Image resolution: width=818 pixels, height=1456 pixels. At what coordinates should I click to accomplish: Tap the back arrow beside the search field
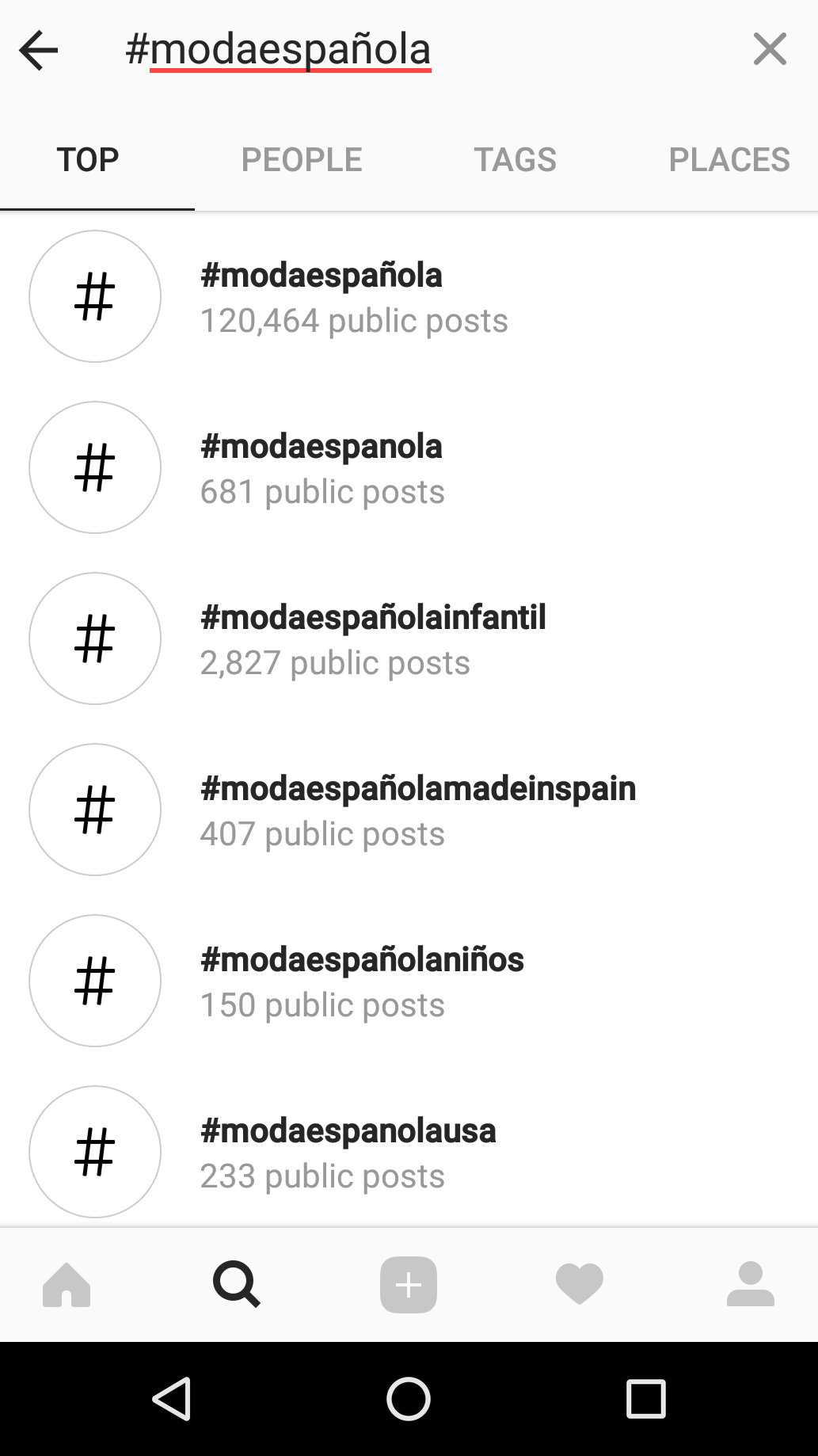pos(38,49)
